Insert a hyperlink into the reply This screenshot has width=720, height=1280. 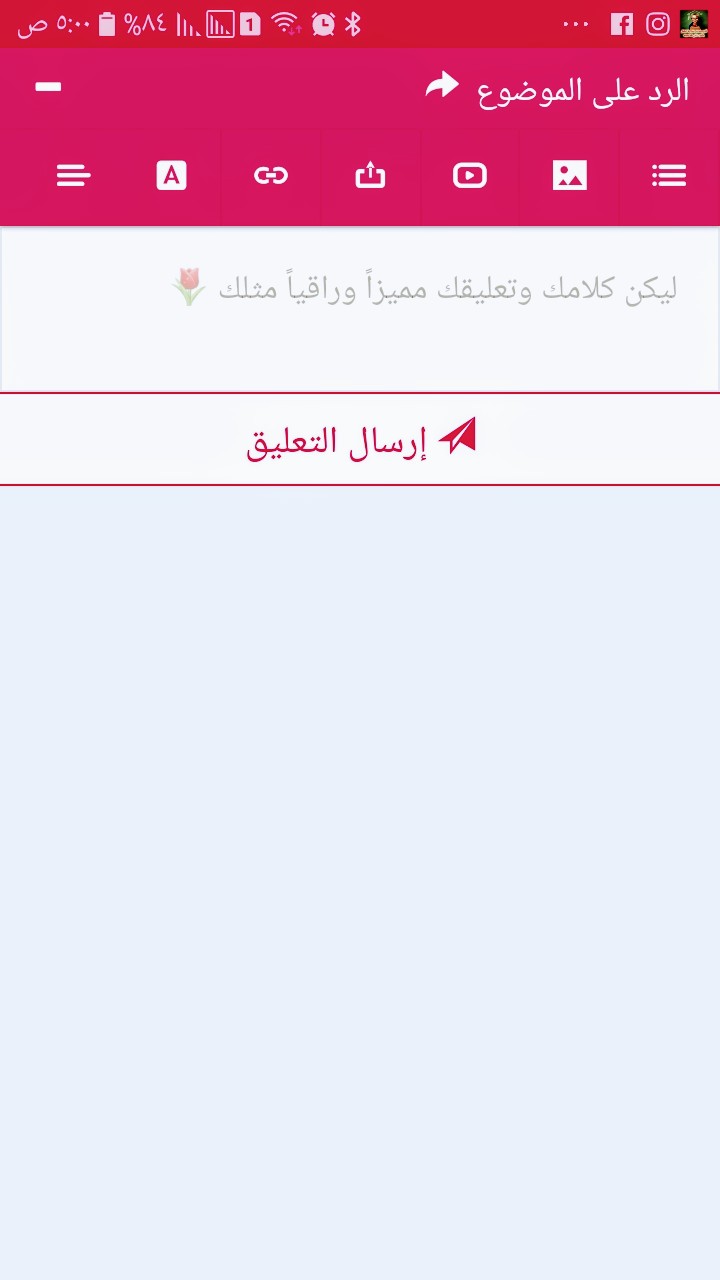pyautogui.click(x=271, y=176)
